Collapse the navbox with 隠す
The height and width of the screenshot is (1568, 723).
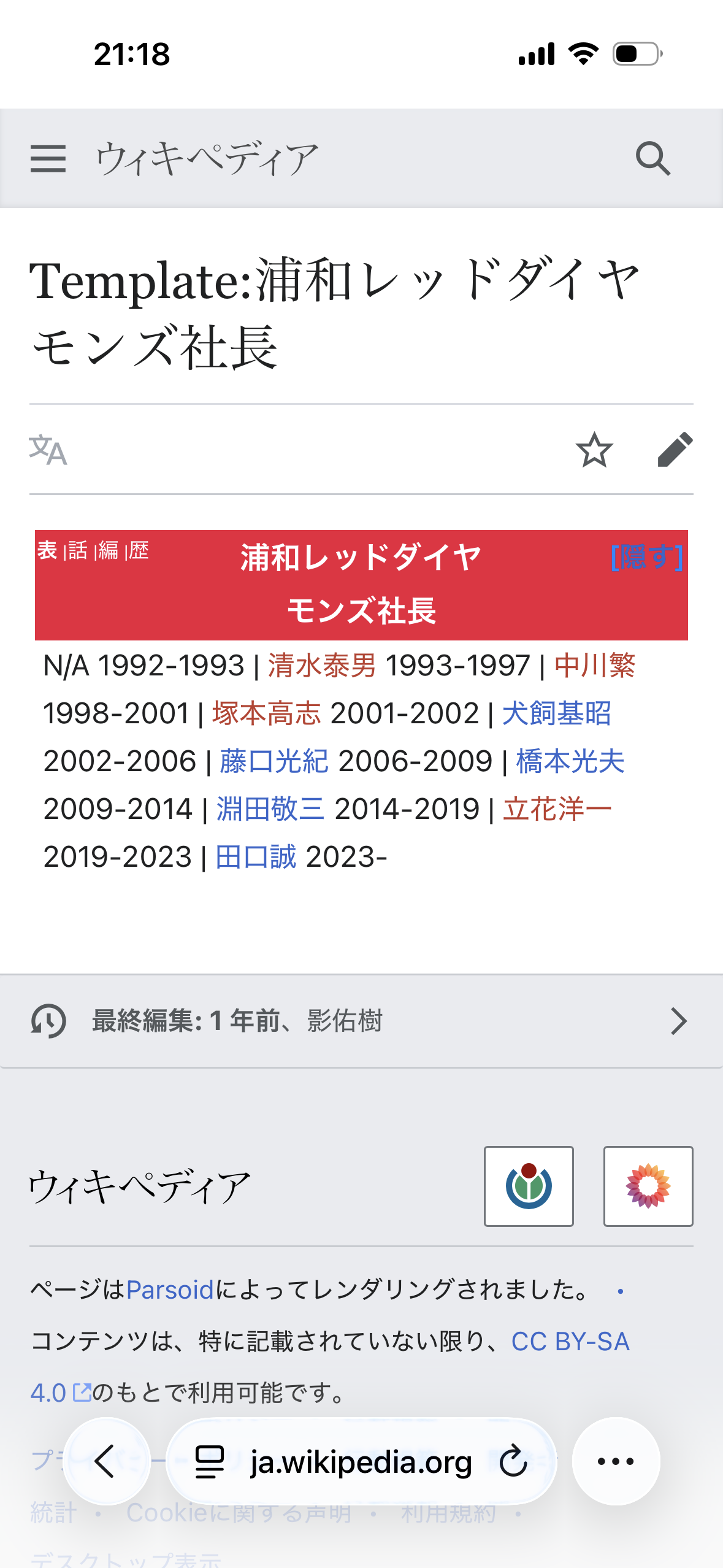[x=646, y=558]
